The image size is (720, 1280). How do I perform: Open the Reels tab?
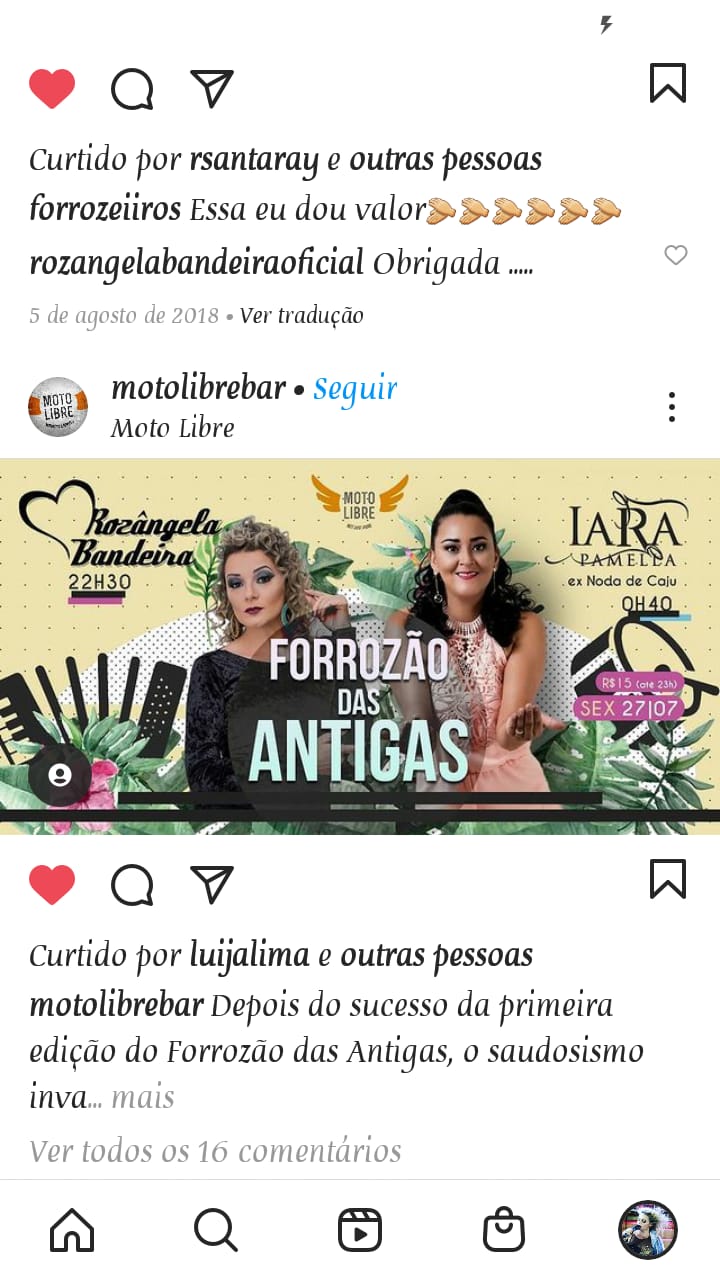click(360, 1230)
